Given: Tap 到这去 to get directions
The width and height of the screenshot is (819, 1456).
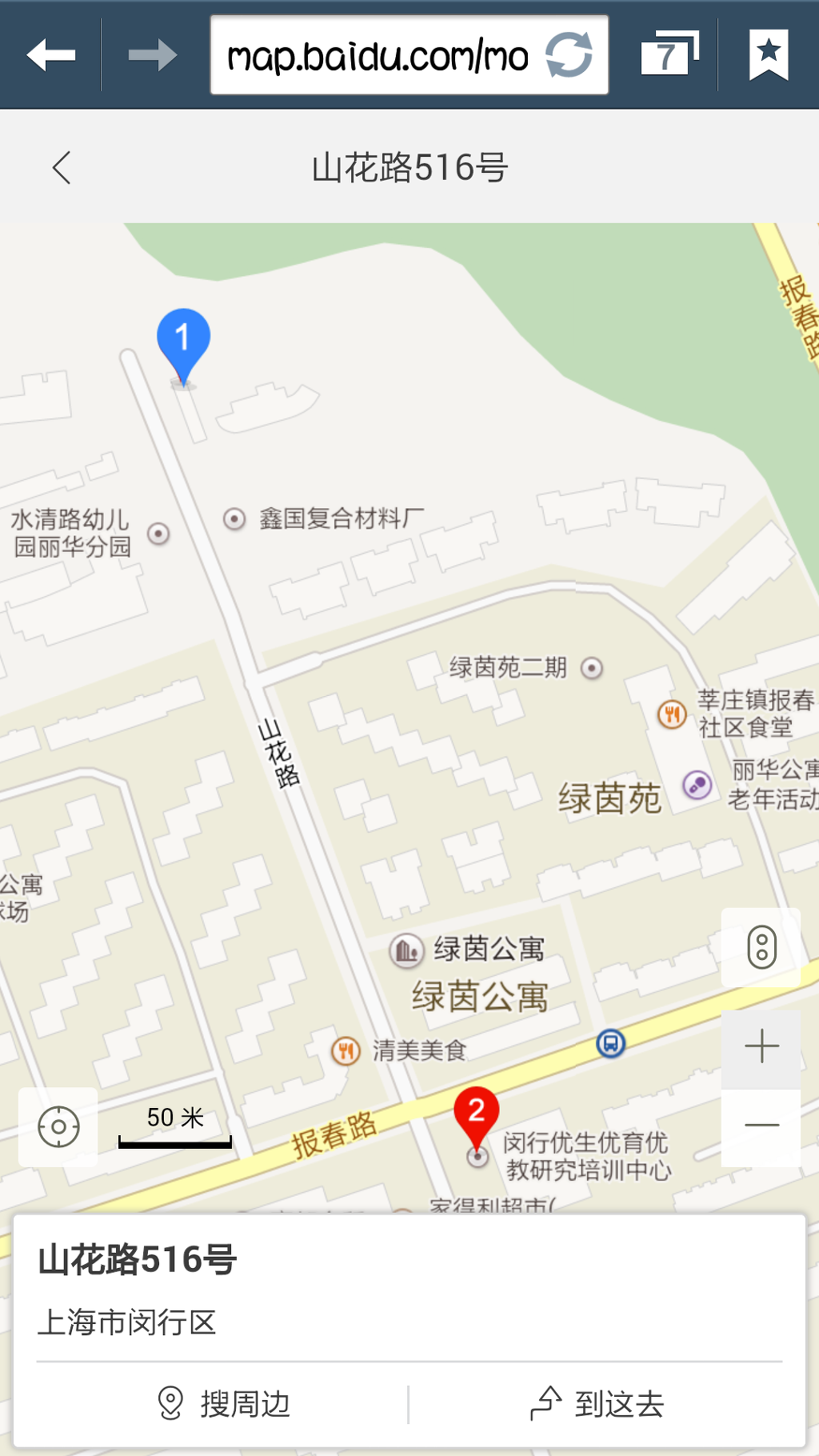Looking at the screenshot, I should point(597,1404).
